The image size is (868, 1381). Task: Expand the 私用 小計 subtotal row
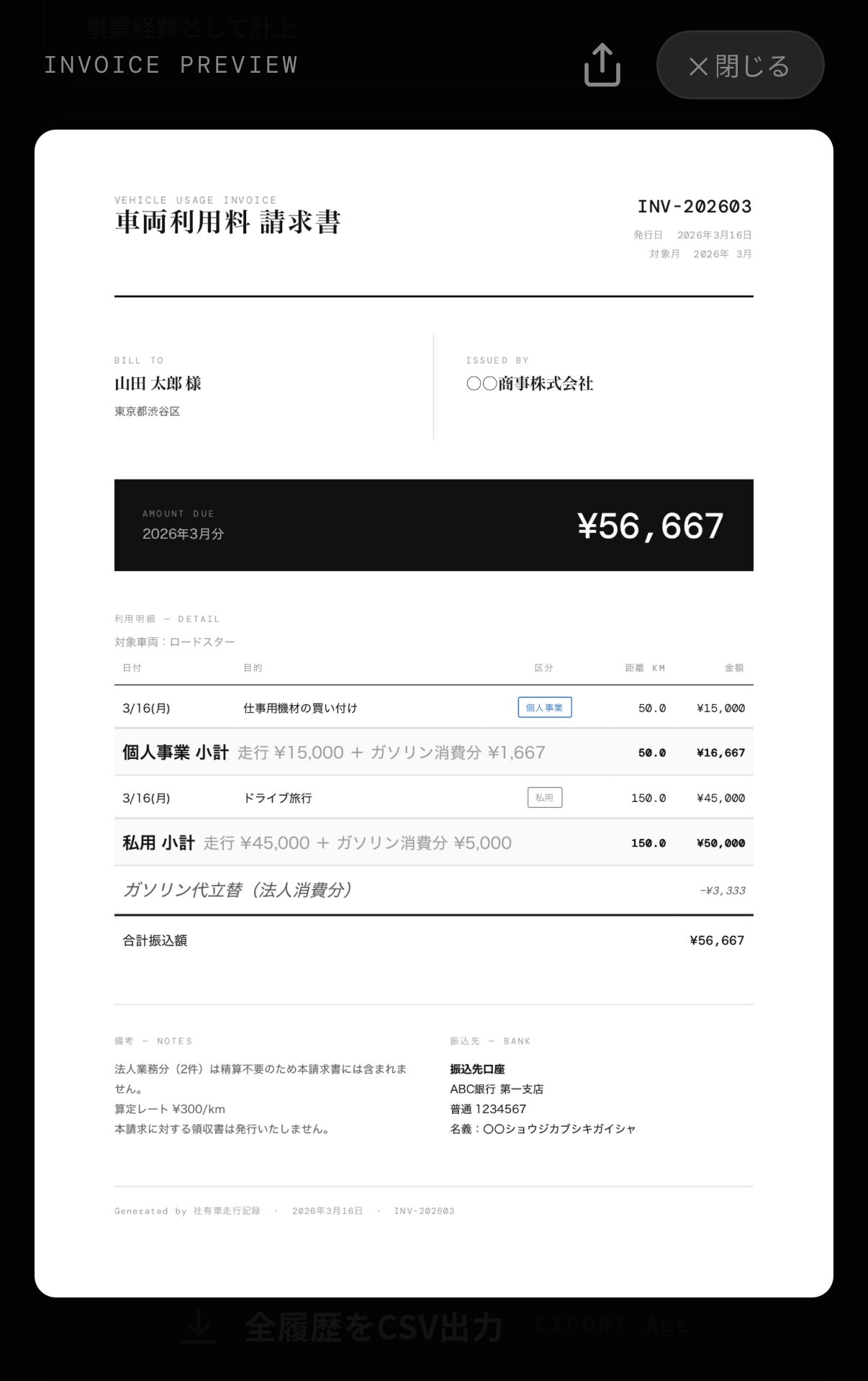[x=433, y=842]
